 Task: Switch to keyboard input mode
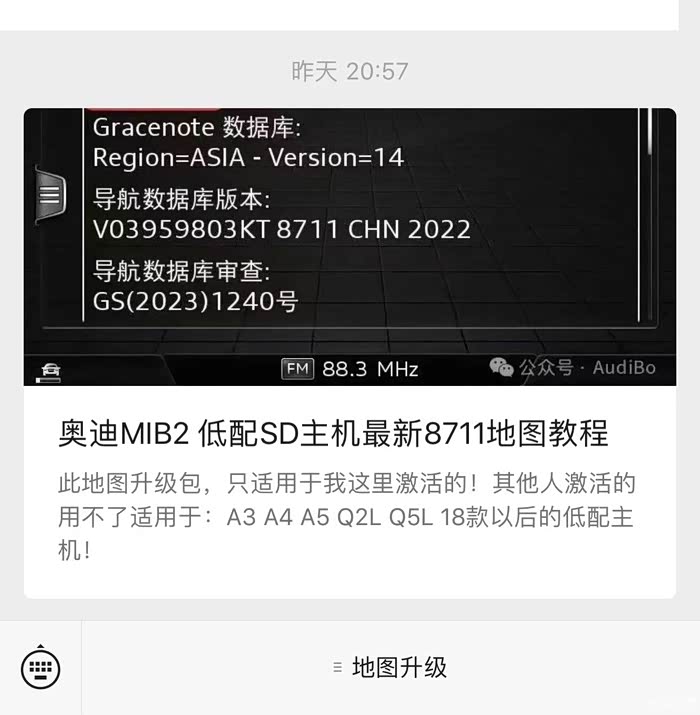pos(41,667)
